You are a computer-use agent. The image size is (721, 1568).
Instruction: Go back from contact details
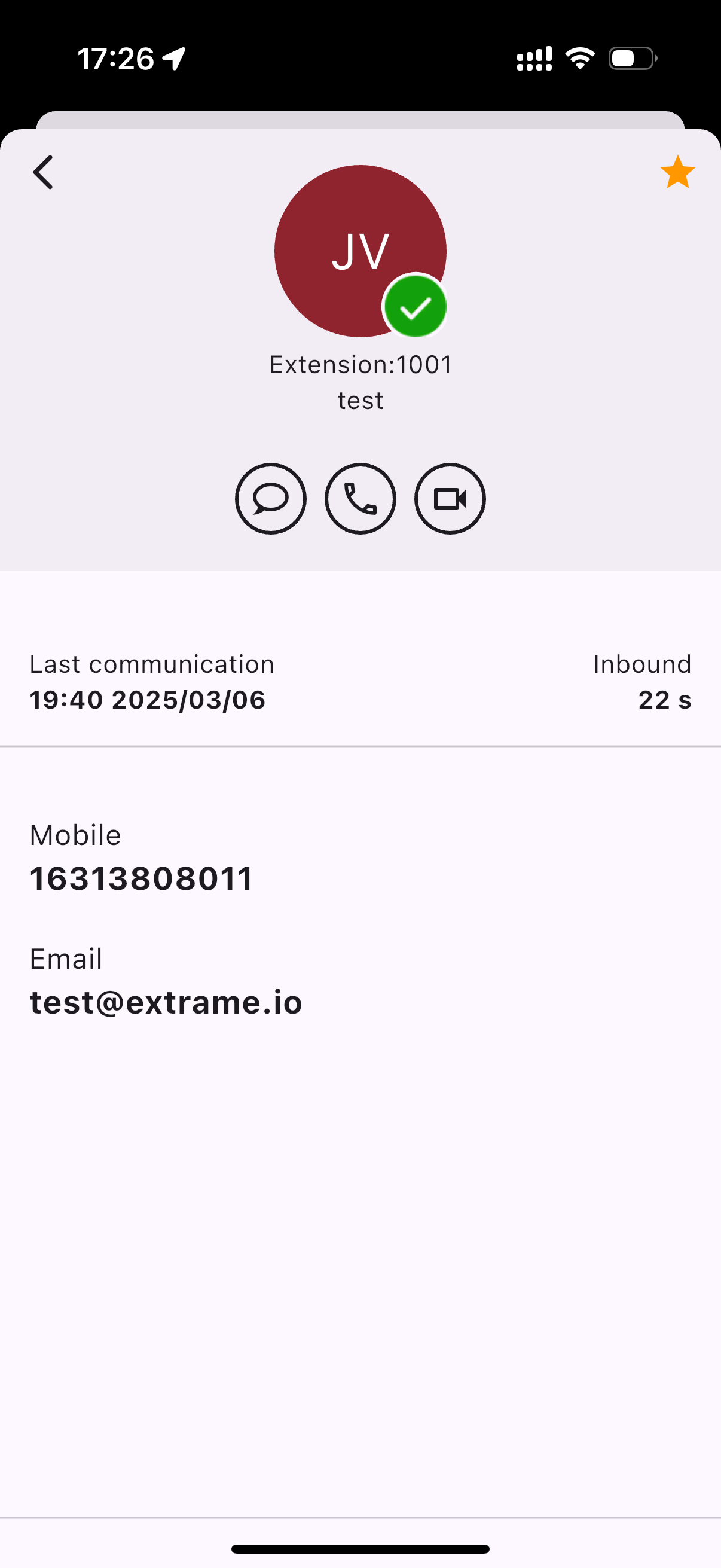click(43, 172)
